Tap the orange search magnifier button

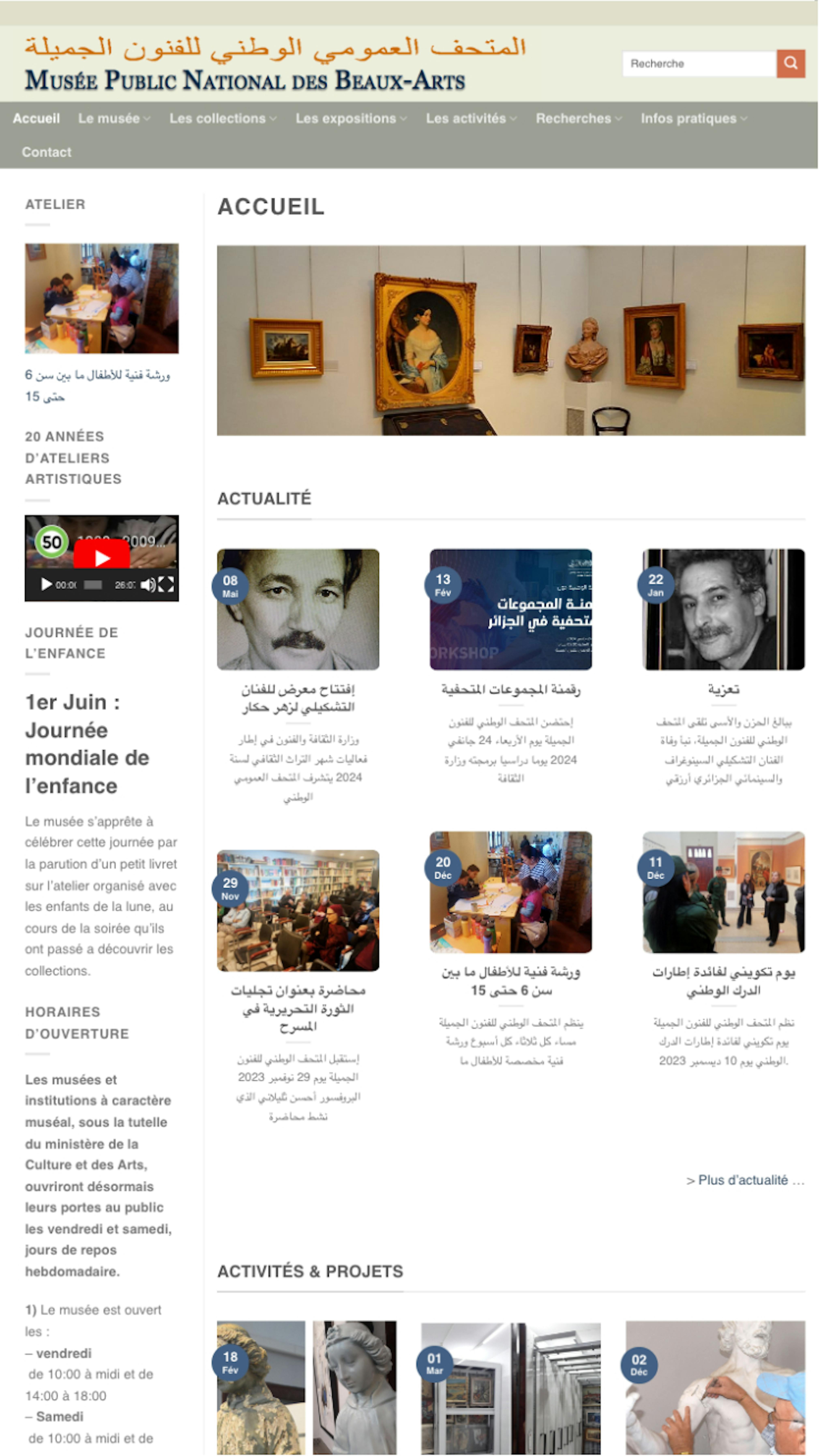(790, 63)
